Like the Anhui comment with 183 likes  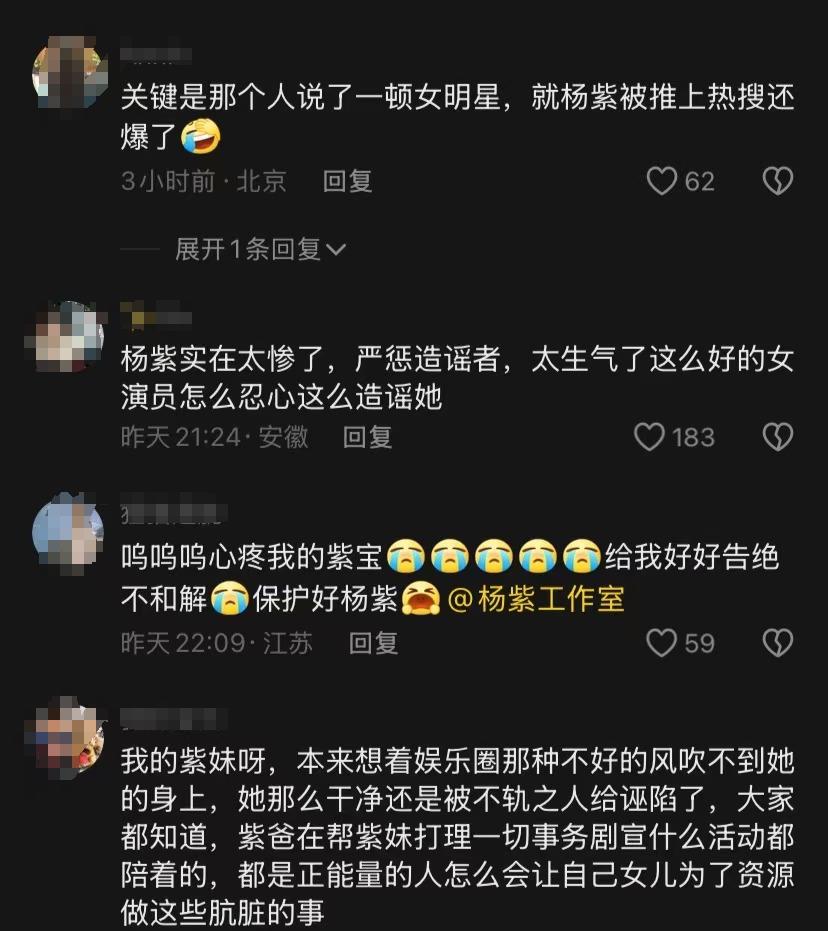(650, 437)
